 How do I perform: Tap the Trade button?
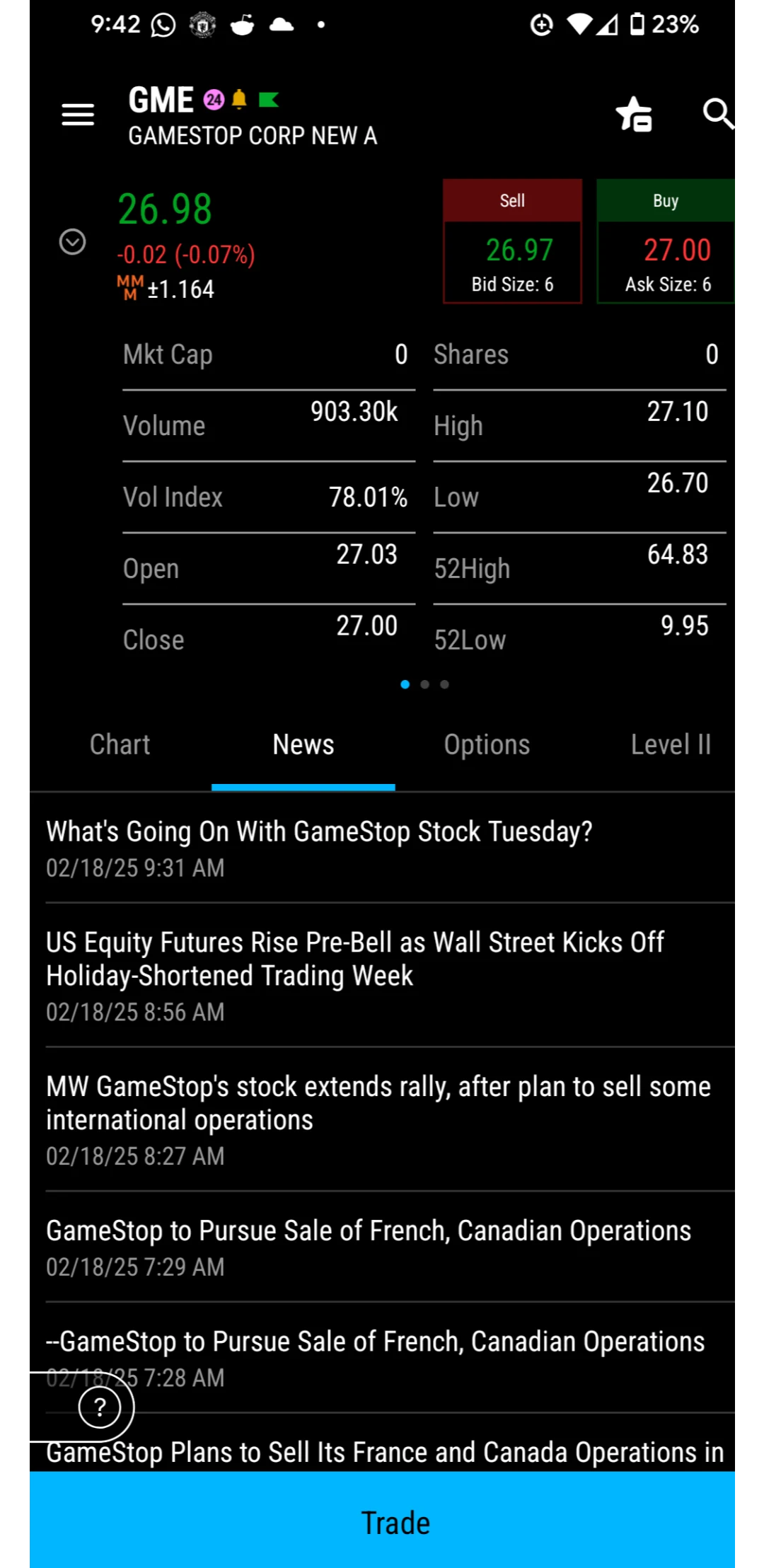point(395,1521)
